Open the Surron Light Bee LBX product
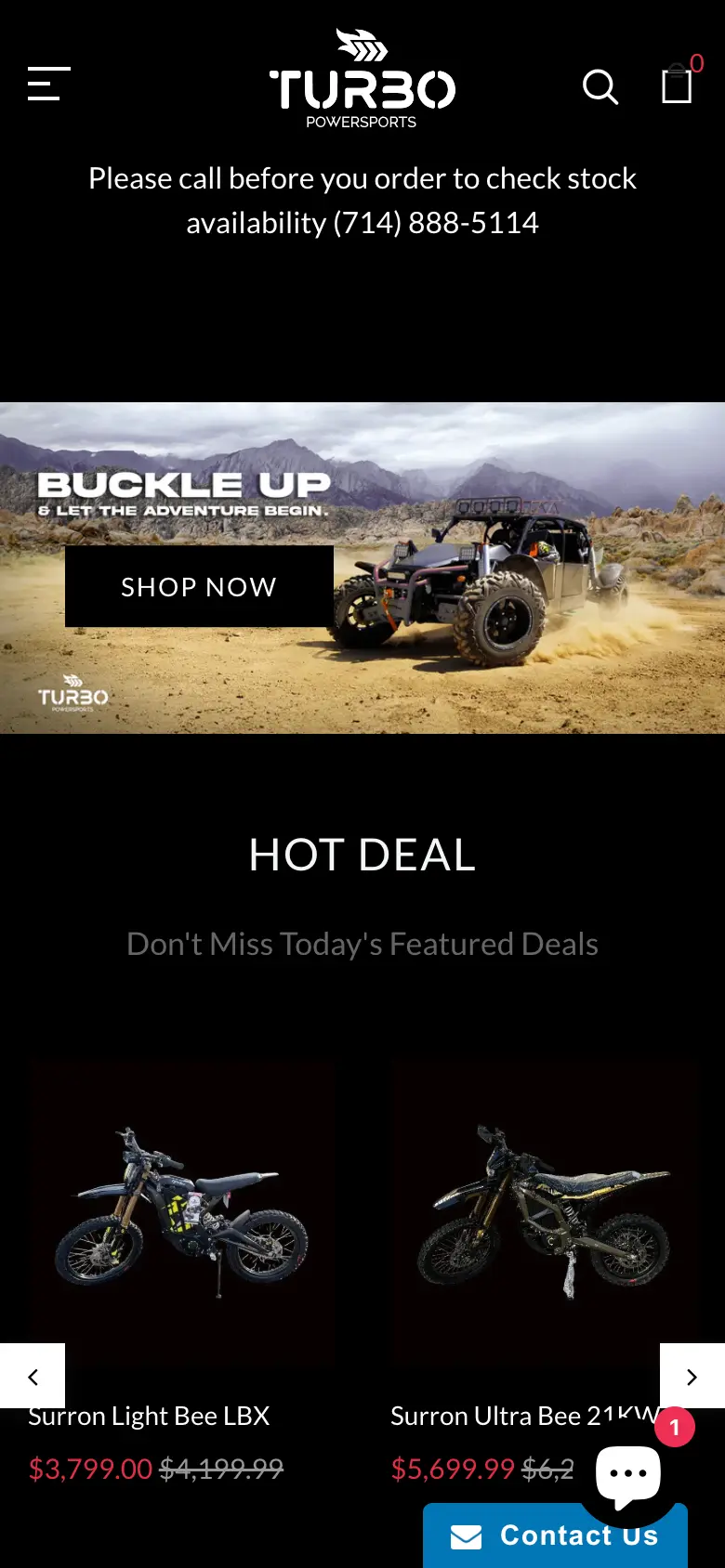725x1568 pixels. [x=149, y=1416]
